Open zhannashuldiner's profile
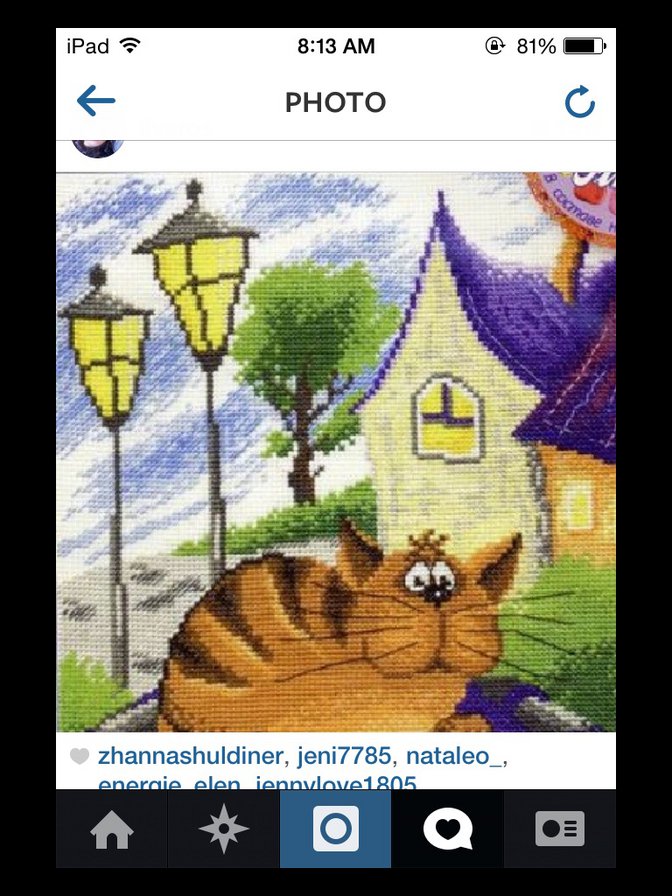 click(189, 756)
